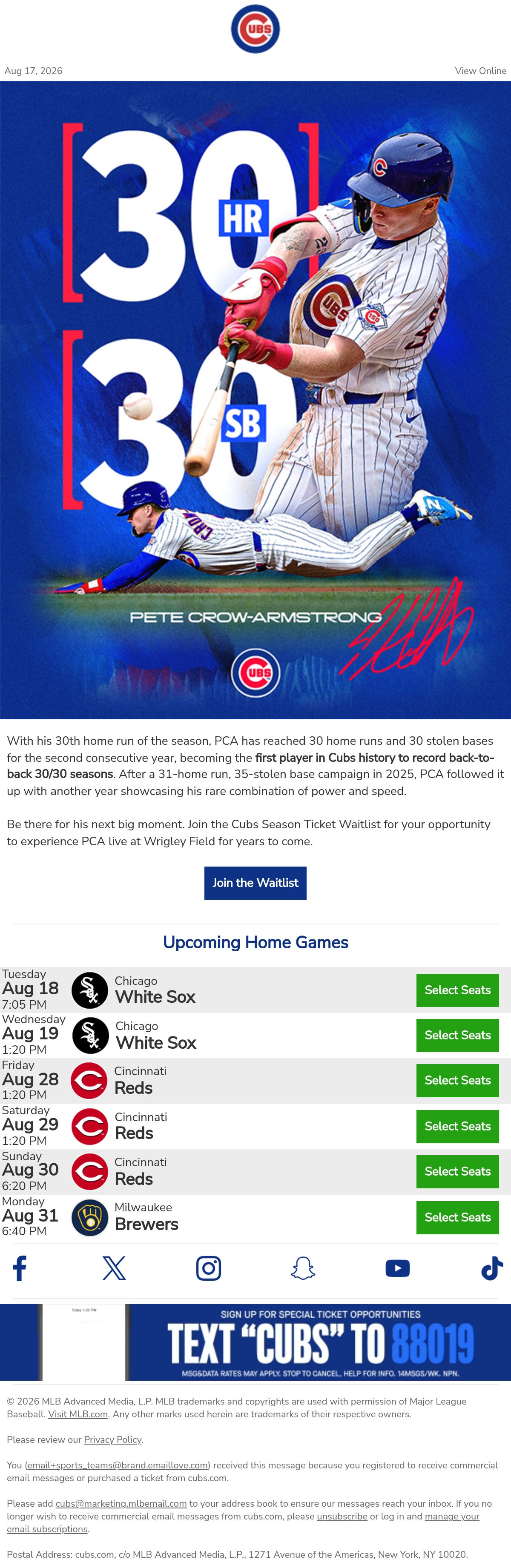Open the Privacy Policy link
This screenshot has height=1568, width=511.
pyautogui.click(x=113, y=1439)
